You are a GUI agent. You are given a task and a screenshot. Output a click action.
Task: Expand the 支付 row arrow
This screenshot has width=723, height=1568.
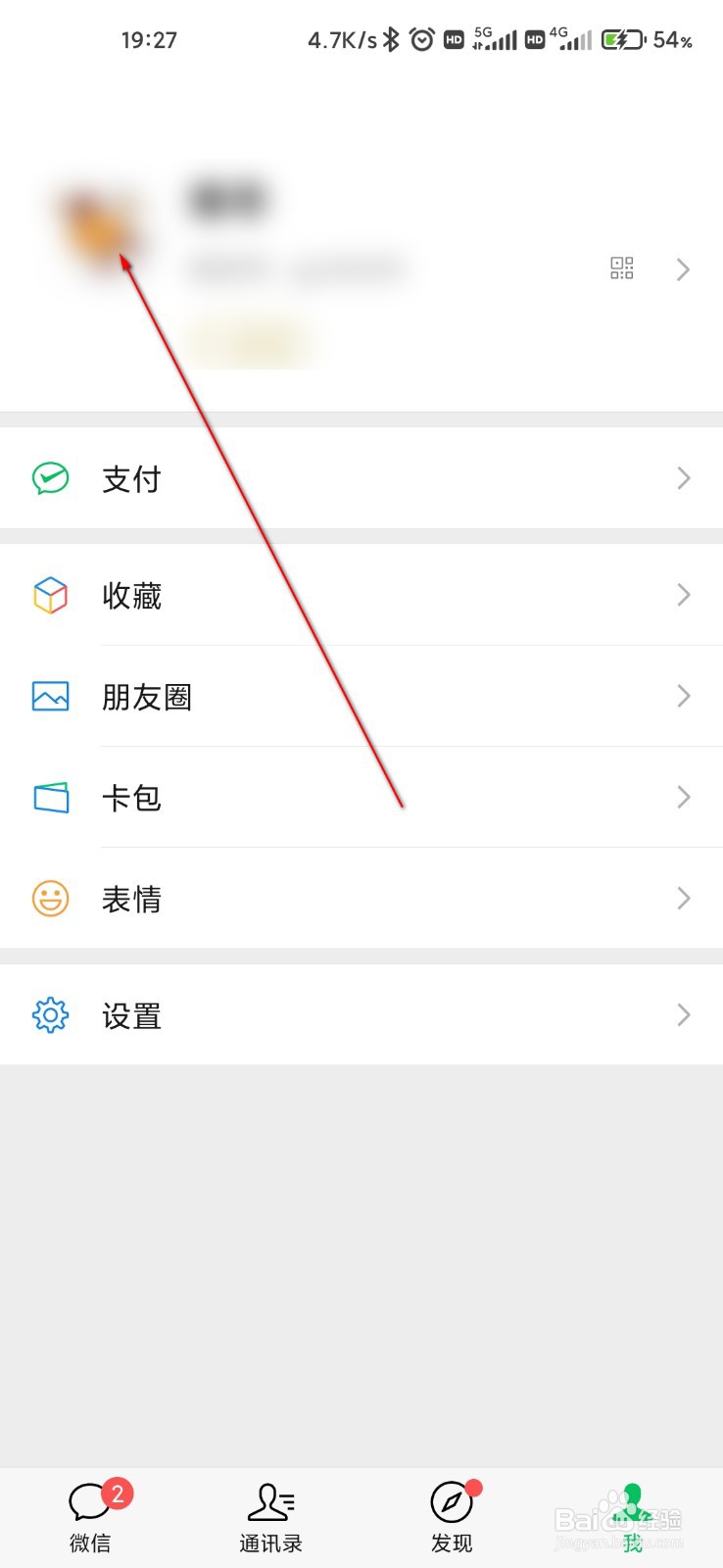coord(683,478)
